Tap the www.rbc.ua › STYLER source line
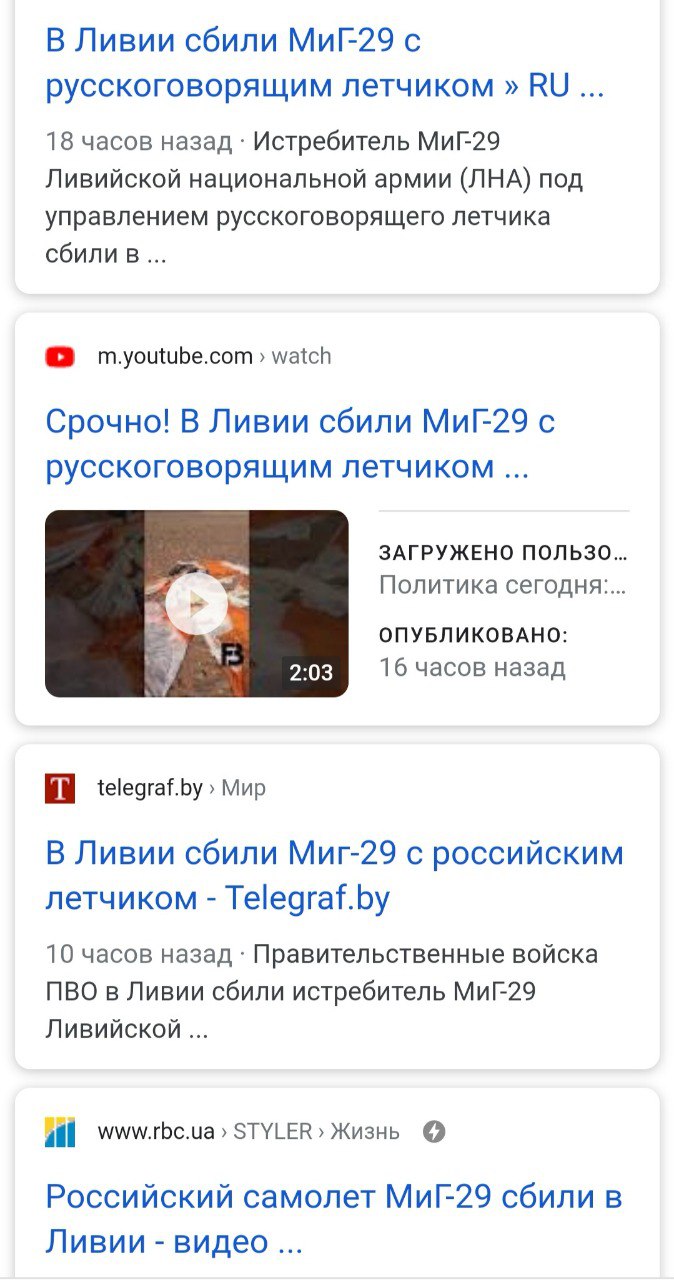674x1280 pixels. [248, 1132]
